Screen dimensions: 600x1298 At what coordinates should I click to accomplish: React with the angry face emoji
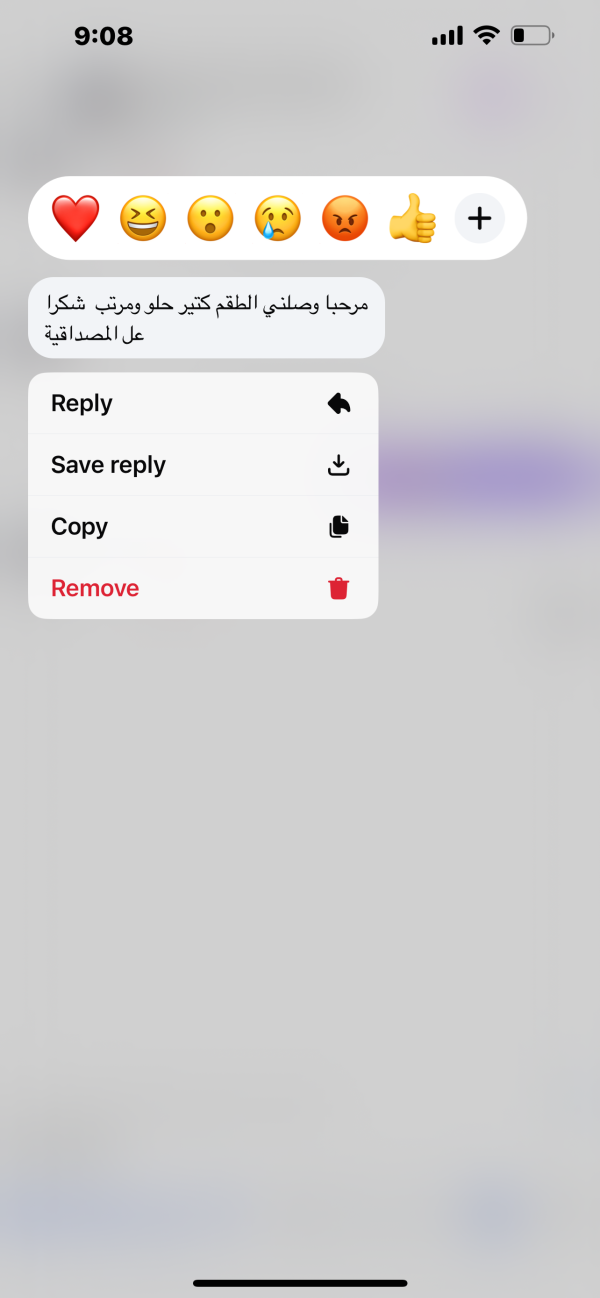pos(345,218)
